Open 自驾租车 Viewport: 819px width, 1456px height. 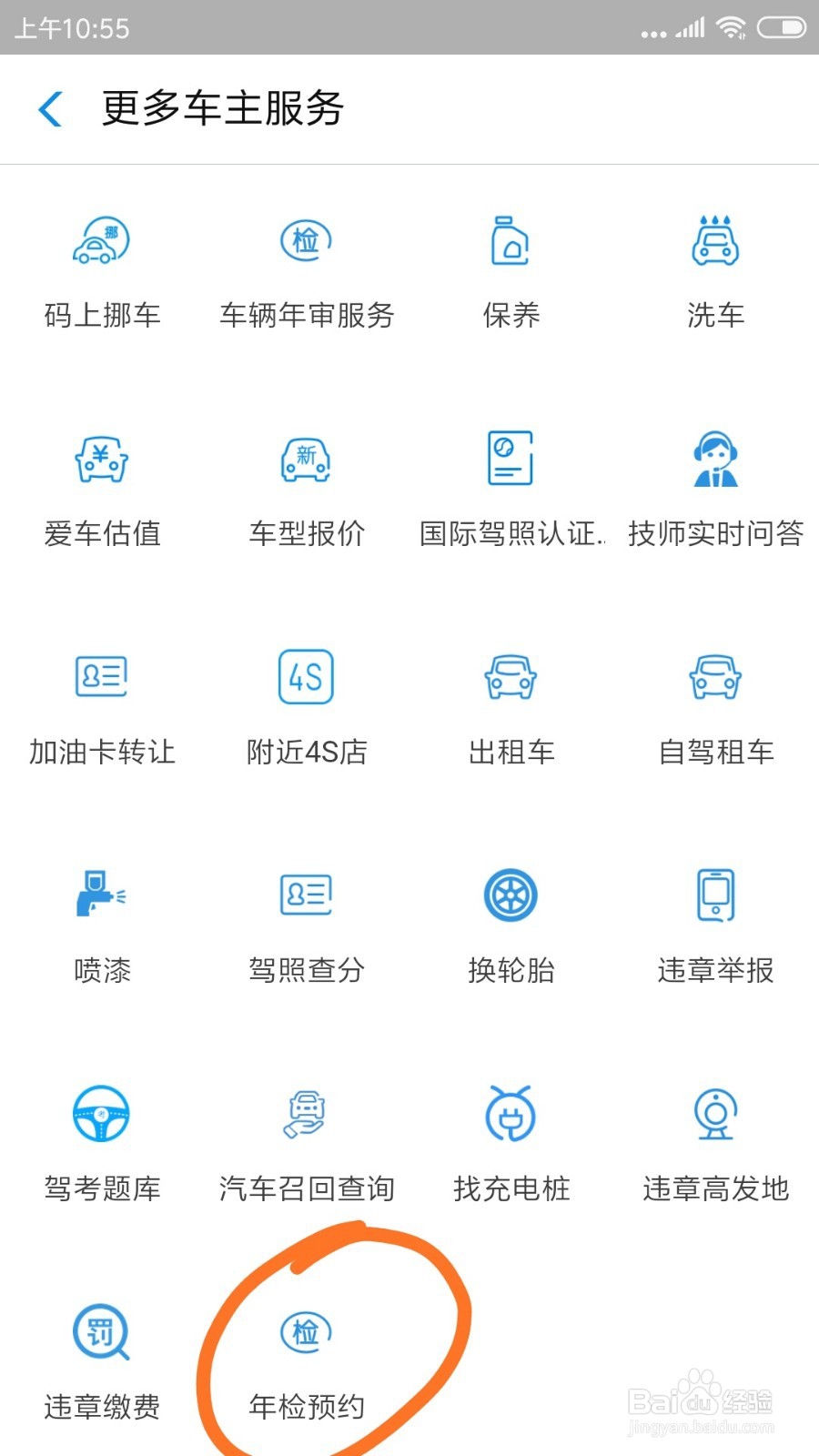tap(716, 710)
